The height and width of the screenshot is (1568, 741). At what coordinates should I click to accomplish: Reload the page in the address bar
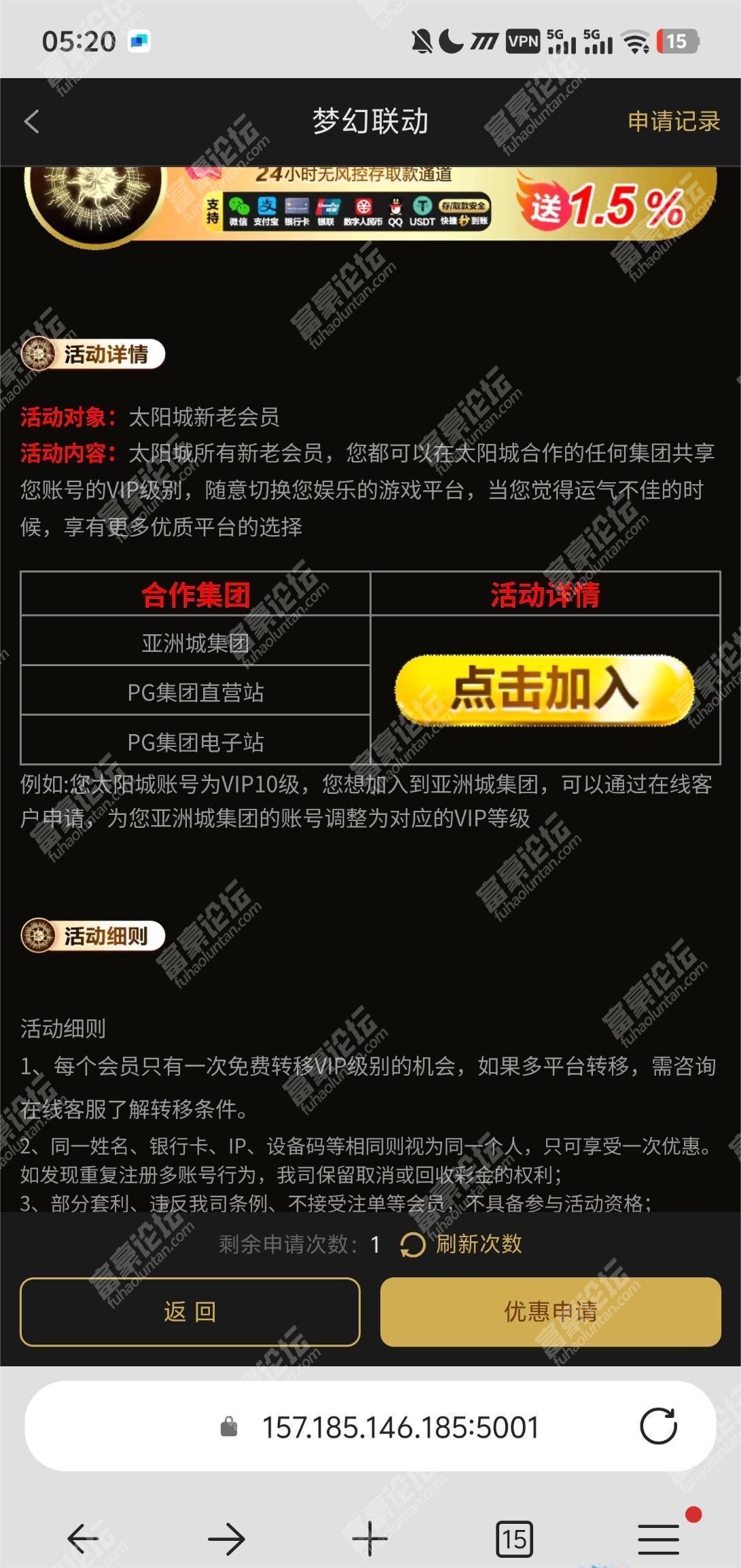658,1425
